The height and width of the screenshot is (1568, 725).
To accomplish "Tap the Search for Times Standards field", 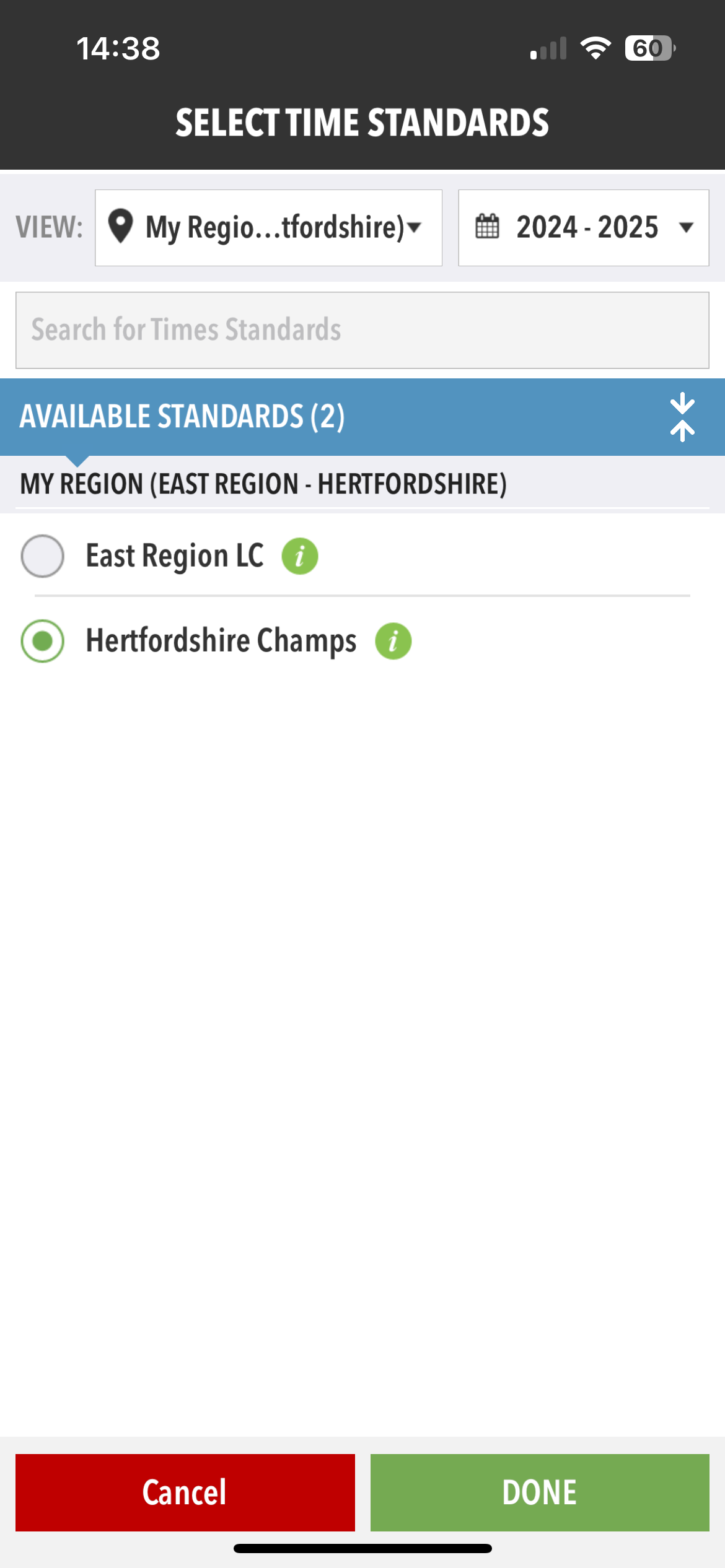I will coord(362,330).
